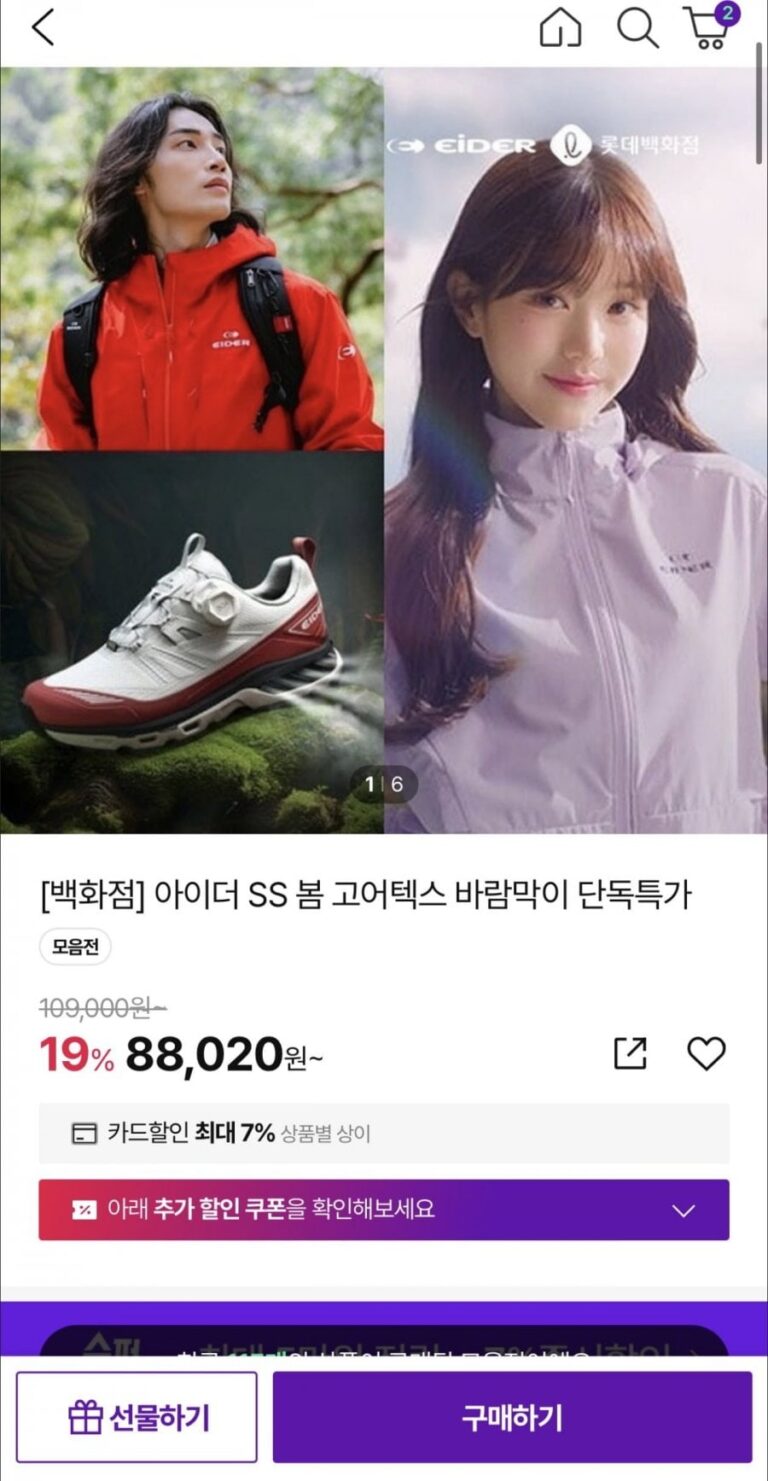Tap the 구매하기 button
The image size is (768, 1481).
click(512, 1417)
